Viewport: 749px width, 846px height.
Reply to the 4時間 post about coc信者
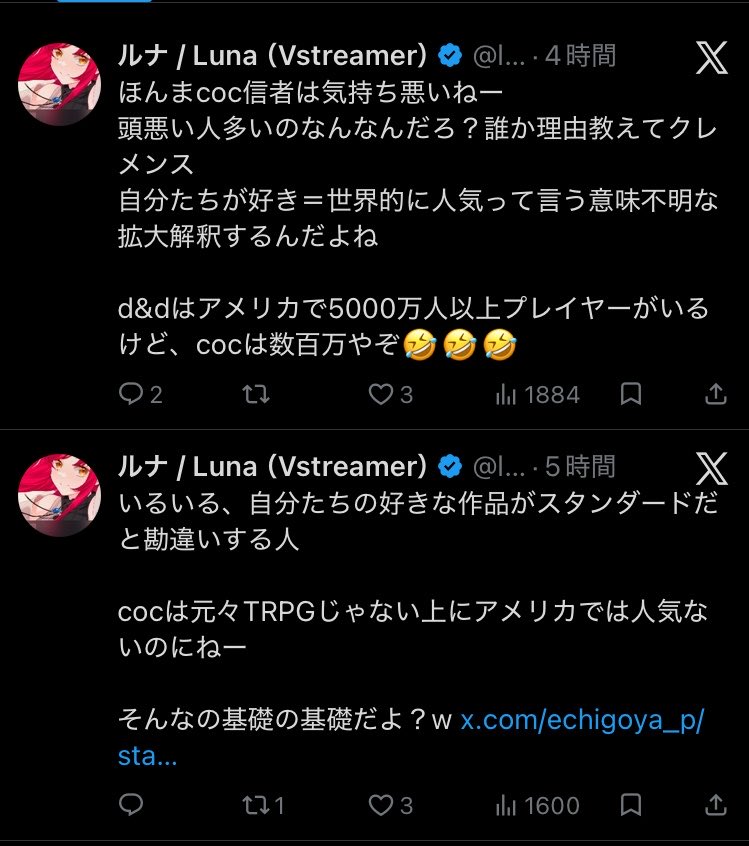coord(132,395)
